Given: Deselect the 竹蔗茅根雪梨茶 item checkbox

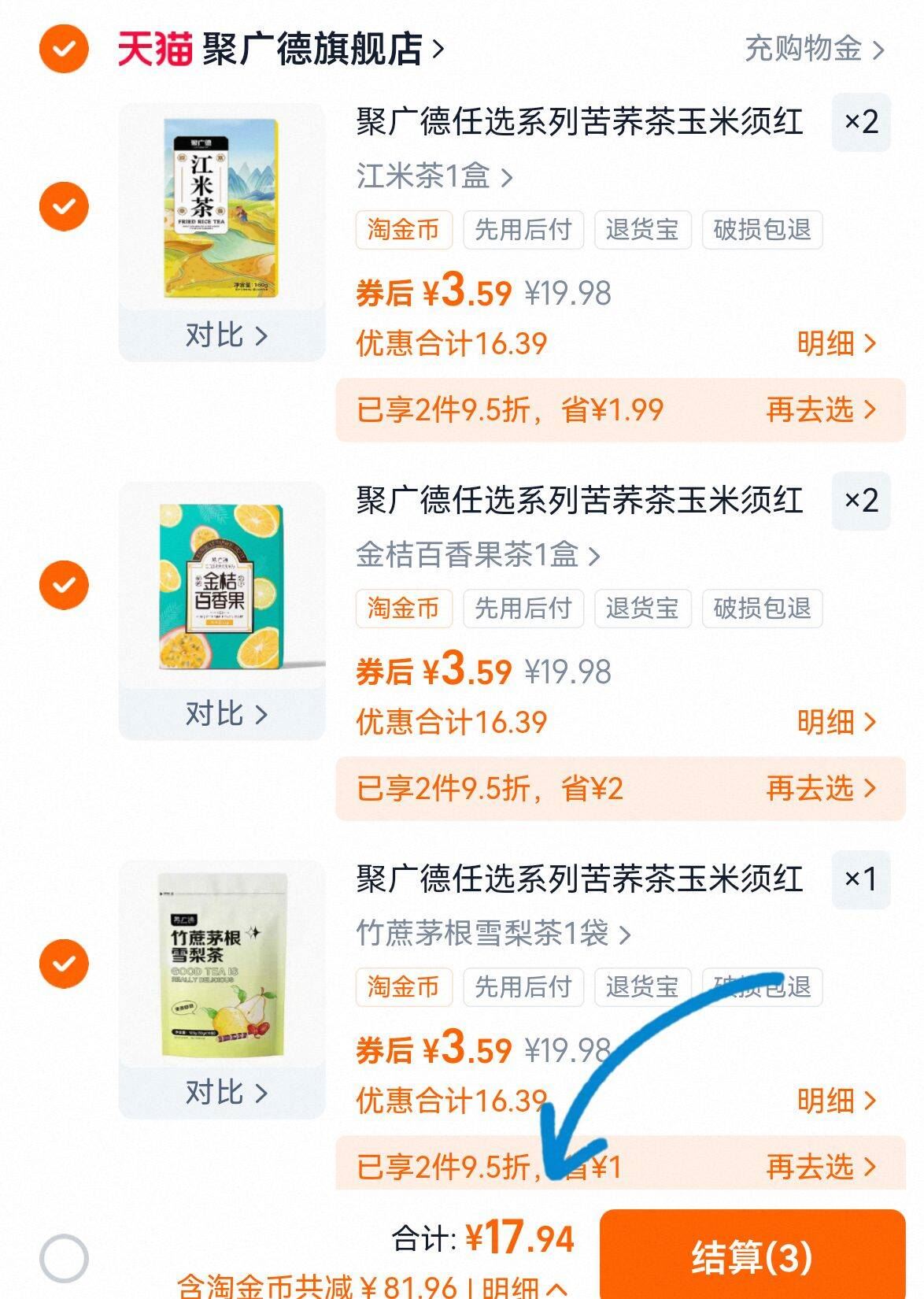Looking at the screenshot, I should coord(64,964).
